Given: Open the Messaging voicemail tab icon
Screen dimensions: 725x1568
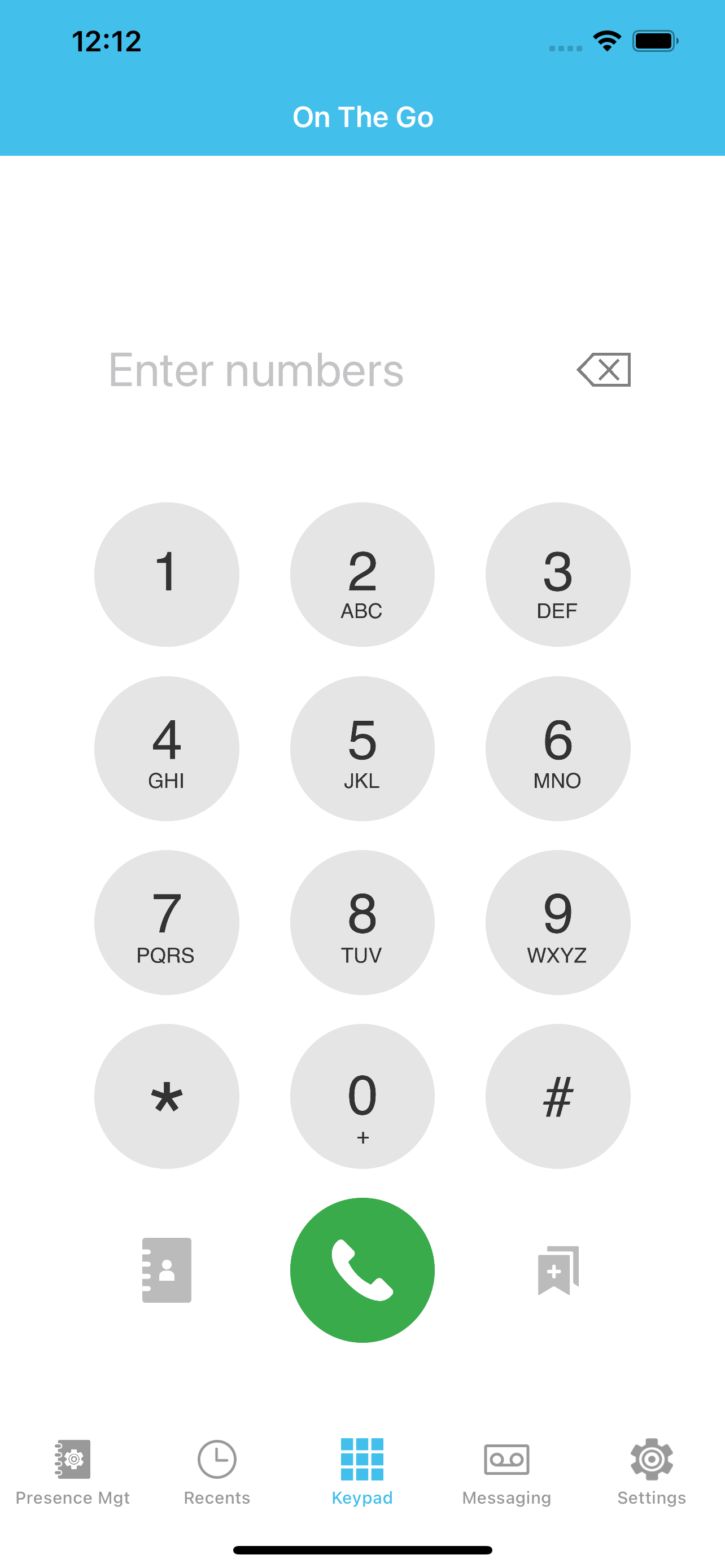Looking at the screenshot, I should click(507, 1460).
